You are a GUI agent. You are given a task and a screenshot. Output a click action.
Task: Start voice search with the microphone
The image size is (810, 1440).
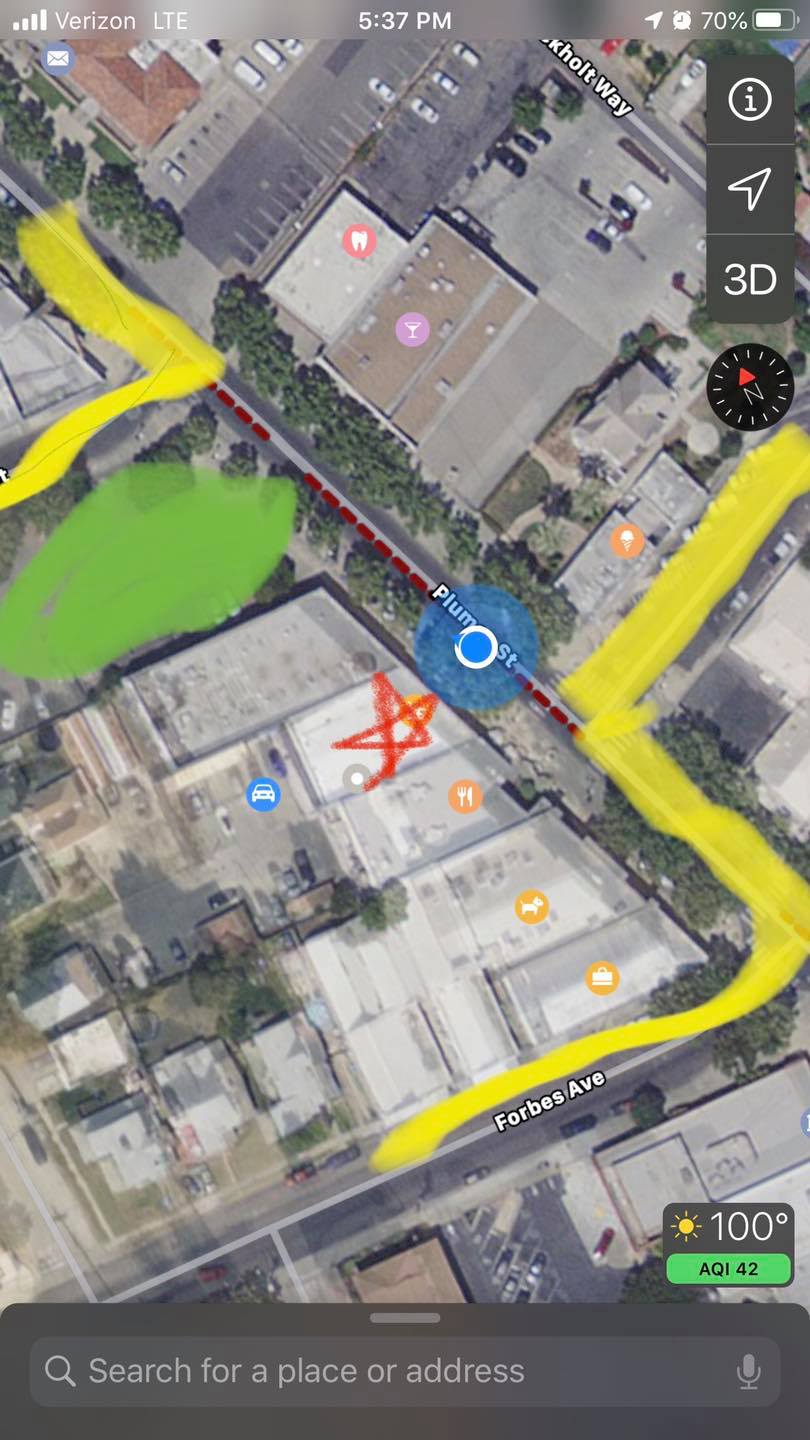click(x=748, y=1372)
